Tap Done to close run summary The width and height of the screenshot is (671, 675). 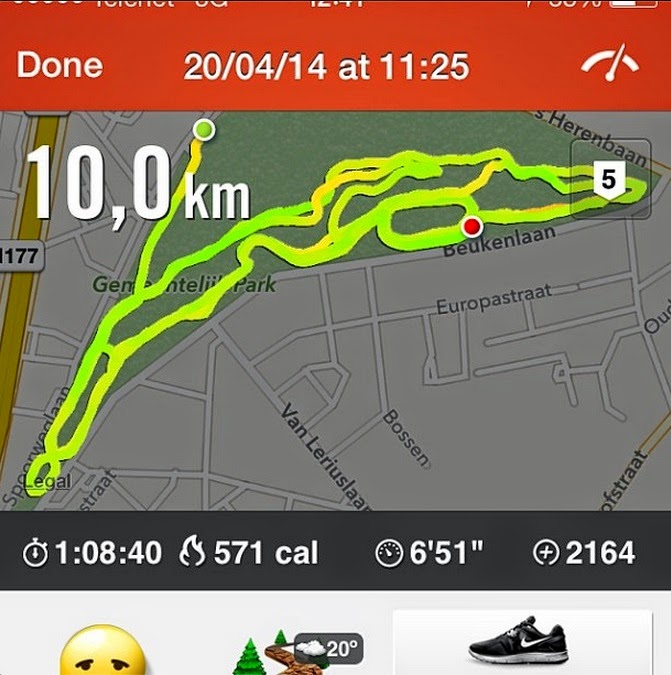pos(60,66)
